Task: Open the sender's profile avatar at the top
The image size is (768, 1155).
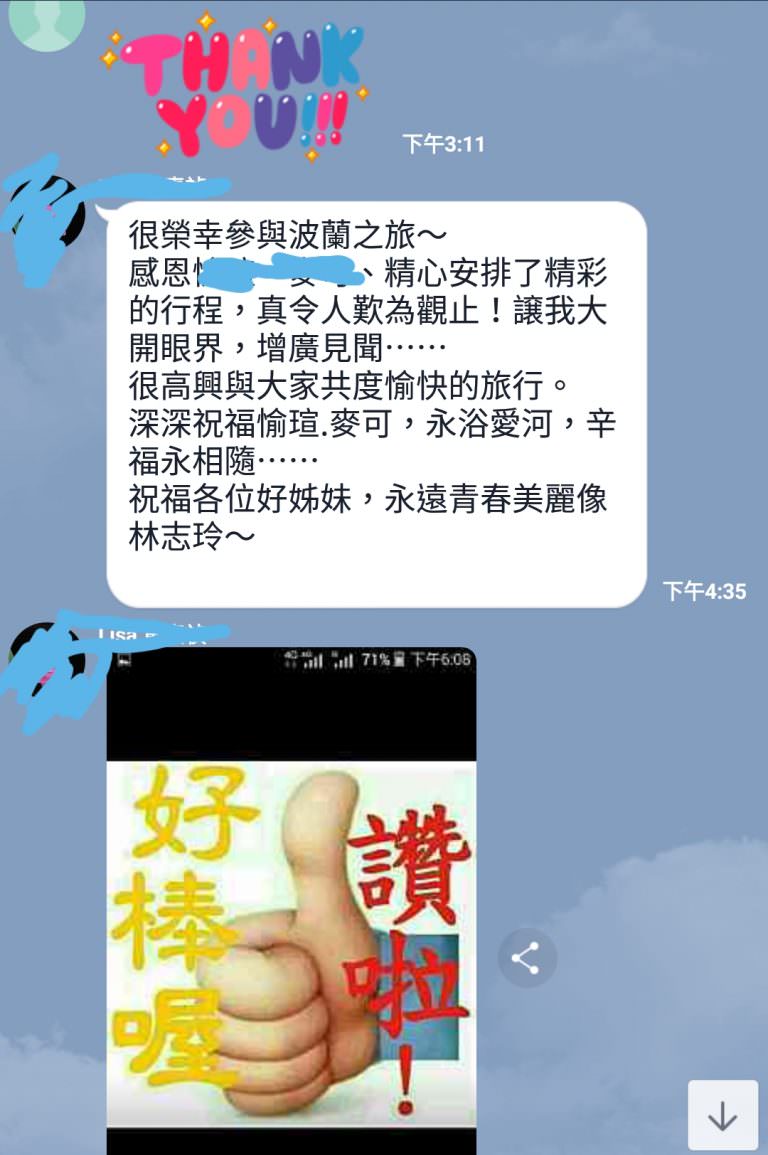Action: (x=46, y=22)
